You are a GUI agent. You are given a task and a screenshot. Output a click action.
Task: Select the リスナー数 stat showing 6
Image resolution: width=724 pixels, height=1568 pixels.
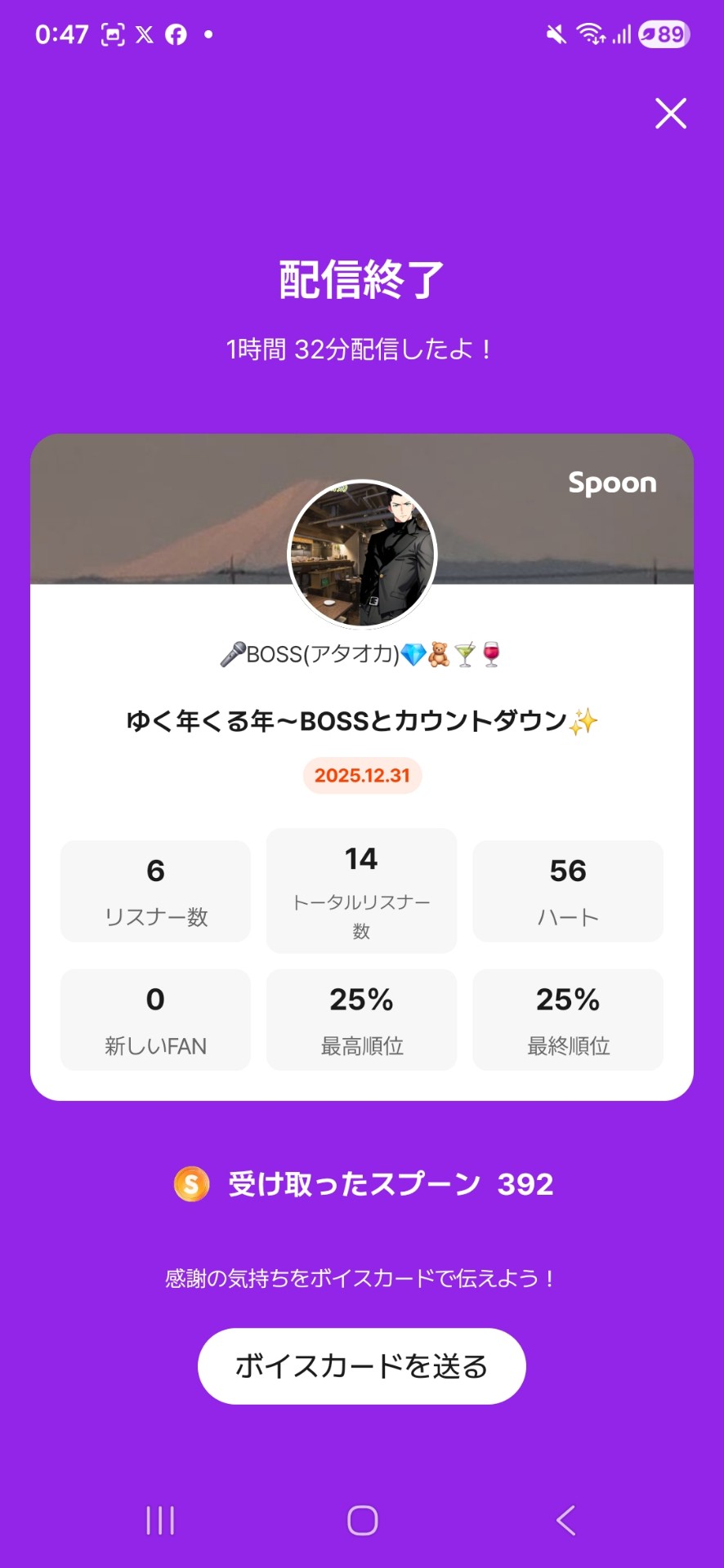[154, 890]
